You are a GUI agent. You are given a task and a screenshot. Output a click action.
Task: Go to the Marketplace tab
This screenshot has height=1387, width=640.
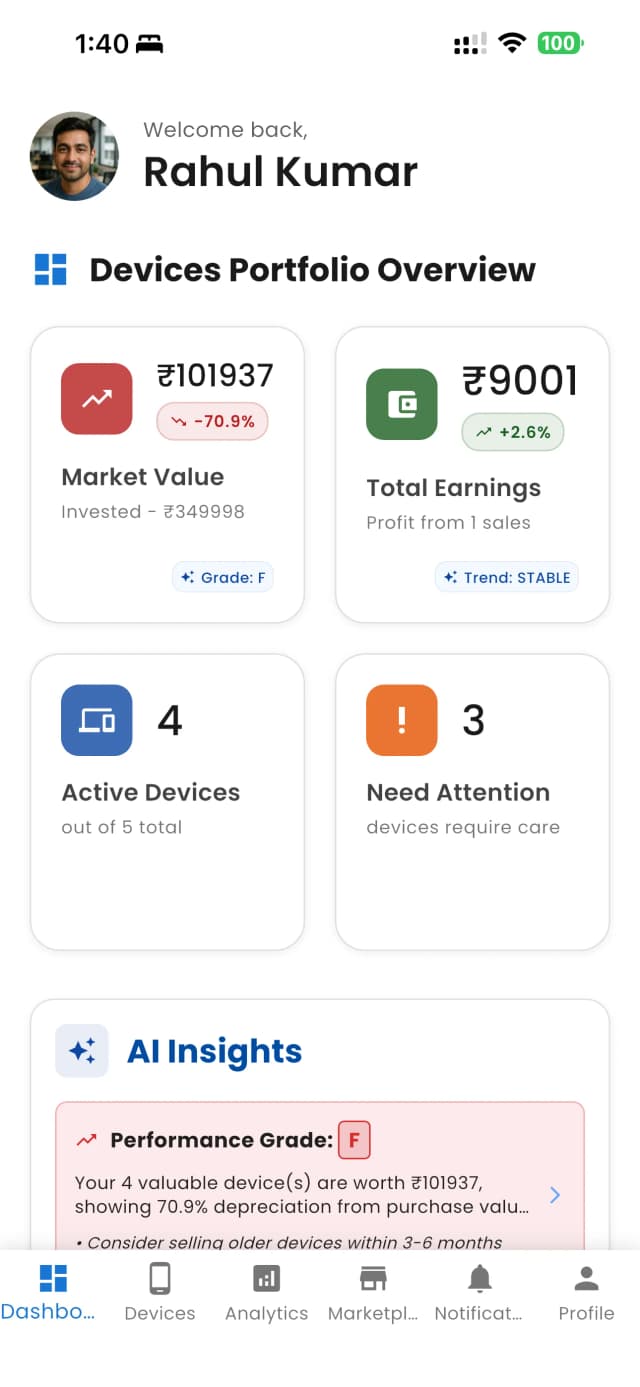point(373,1292)
